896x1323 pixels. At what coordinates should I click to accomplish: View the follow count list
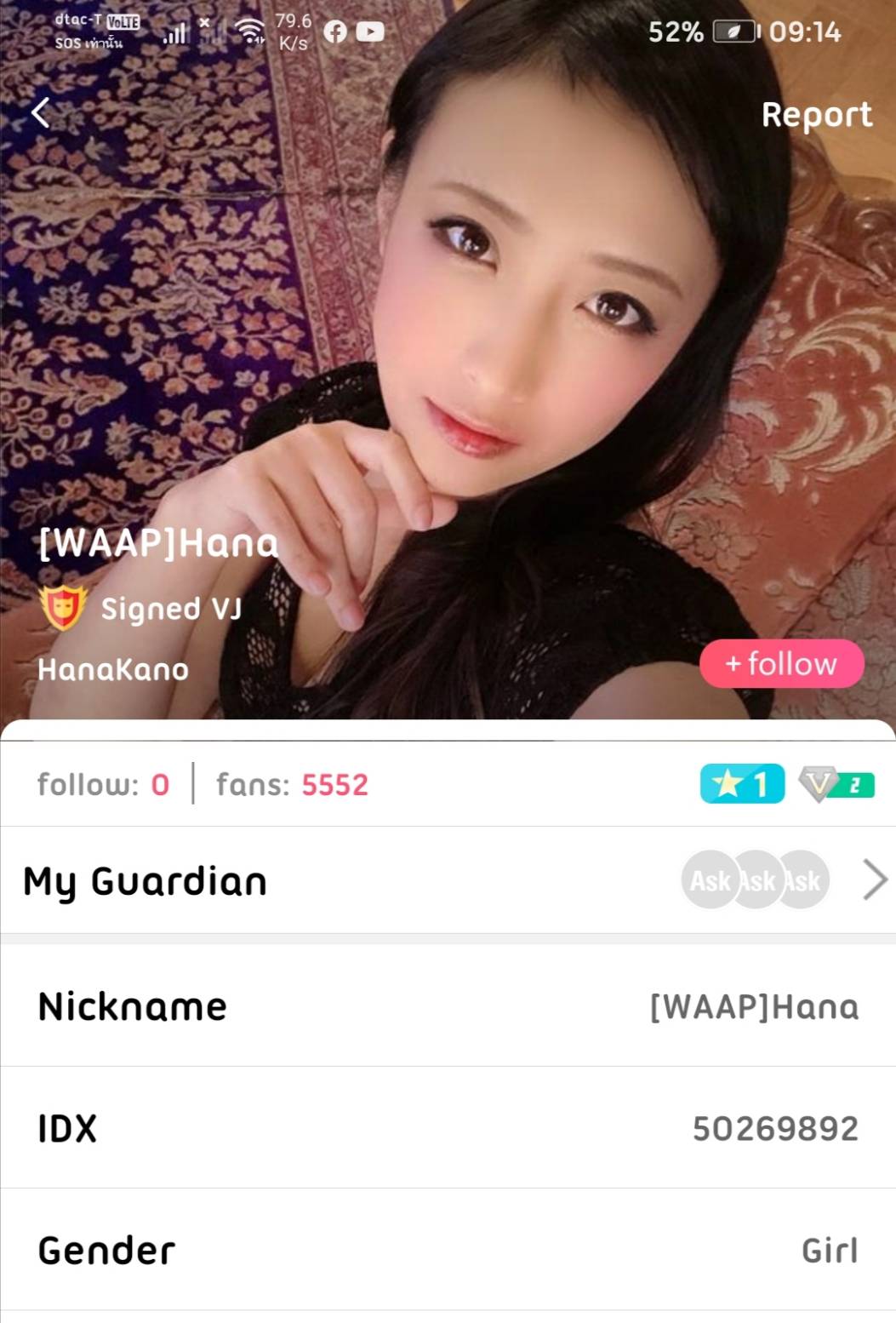tap(103, 784)
